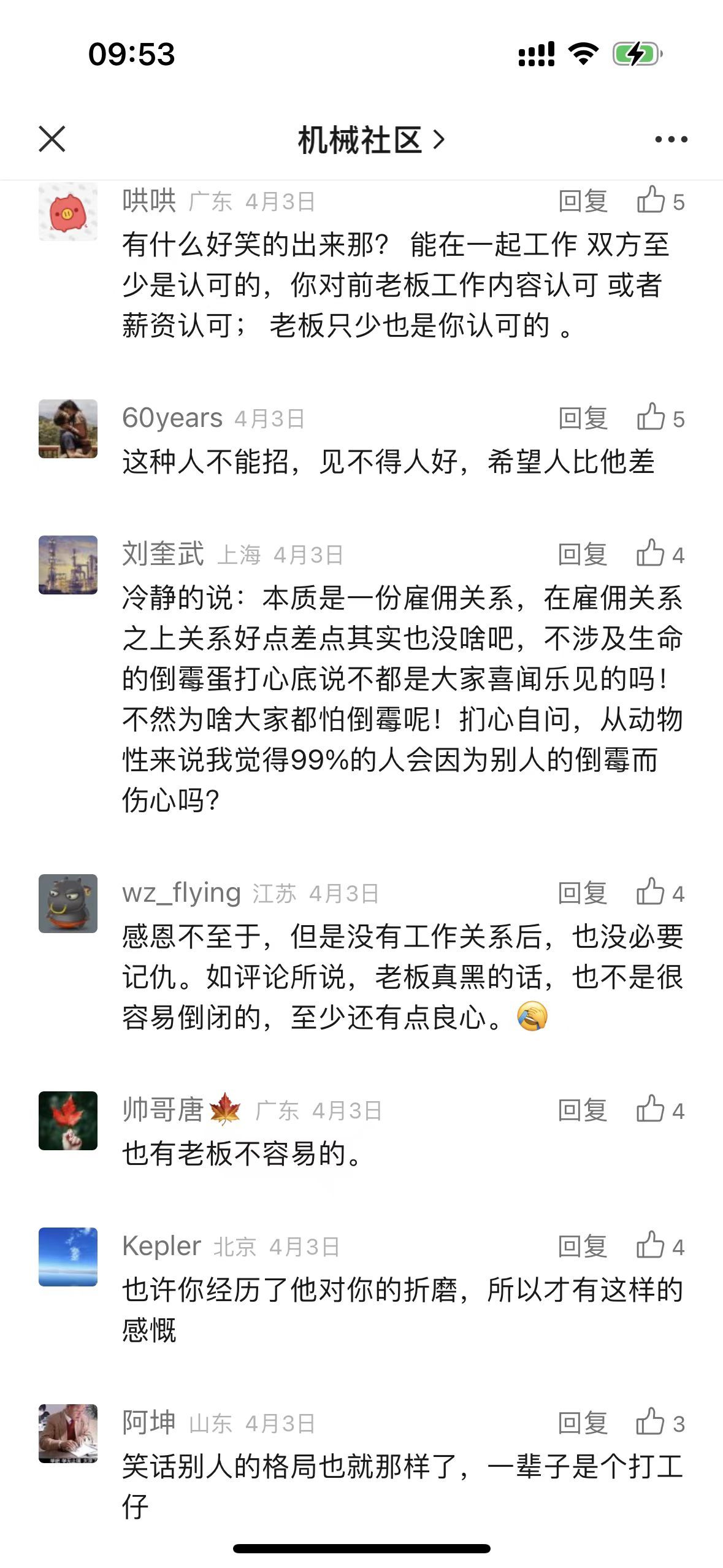
Task: Like wz_flying's comment
Action: (659, 893)
